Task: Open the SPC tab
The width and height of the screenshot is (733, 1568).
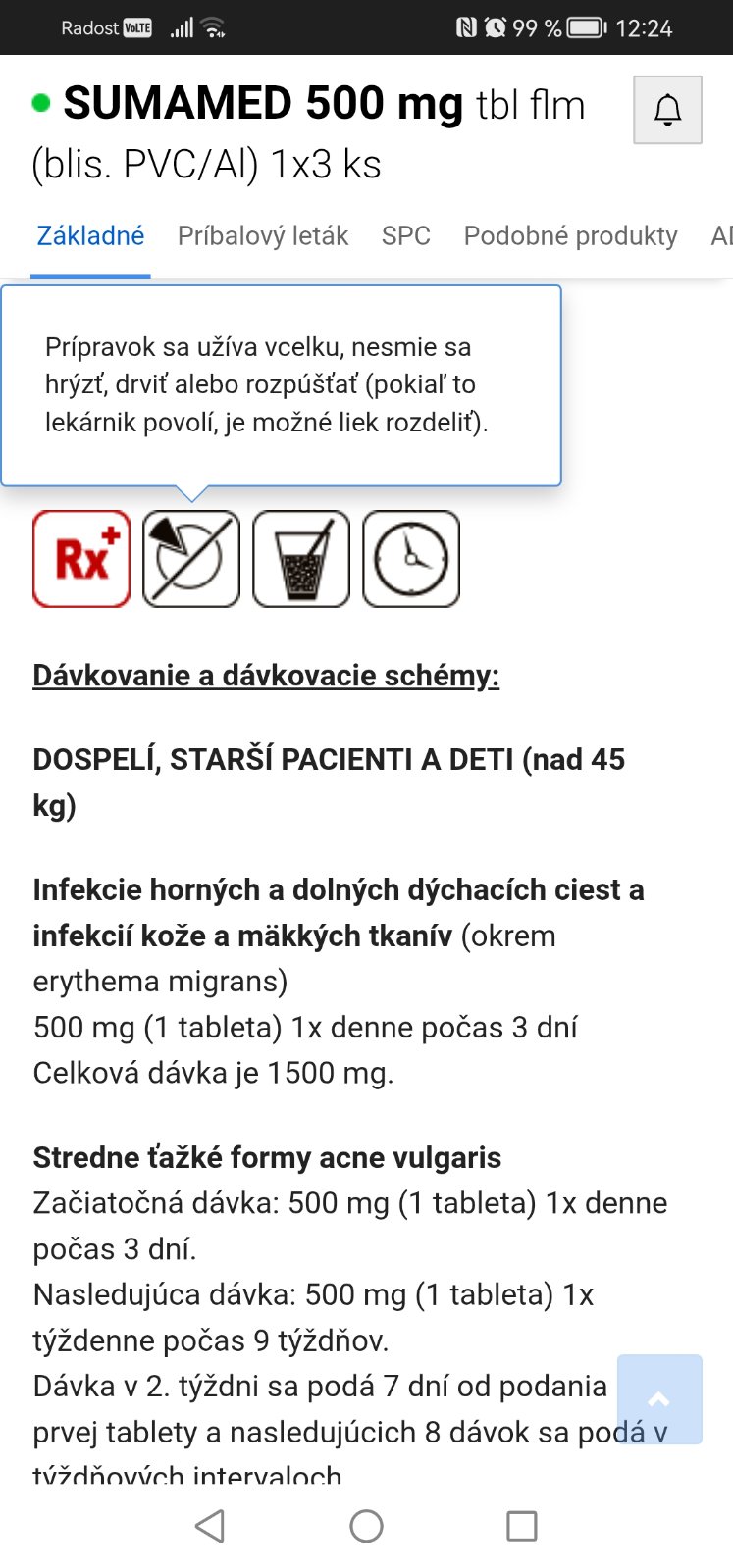Action: (x=405, y=236)
